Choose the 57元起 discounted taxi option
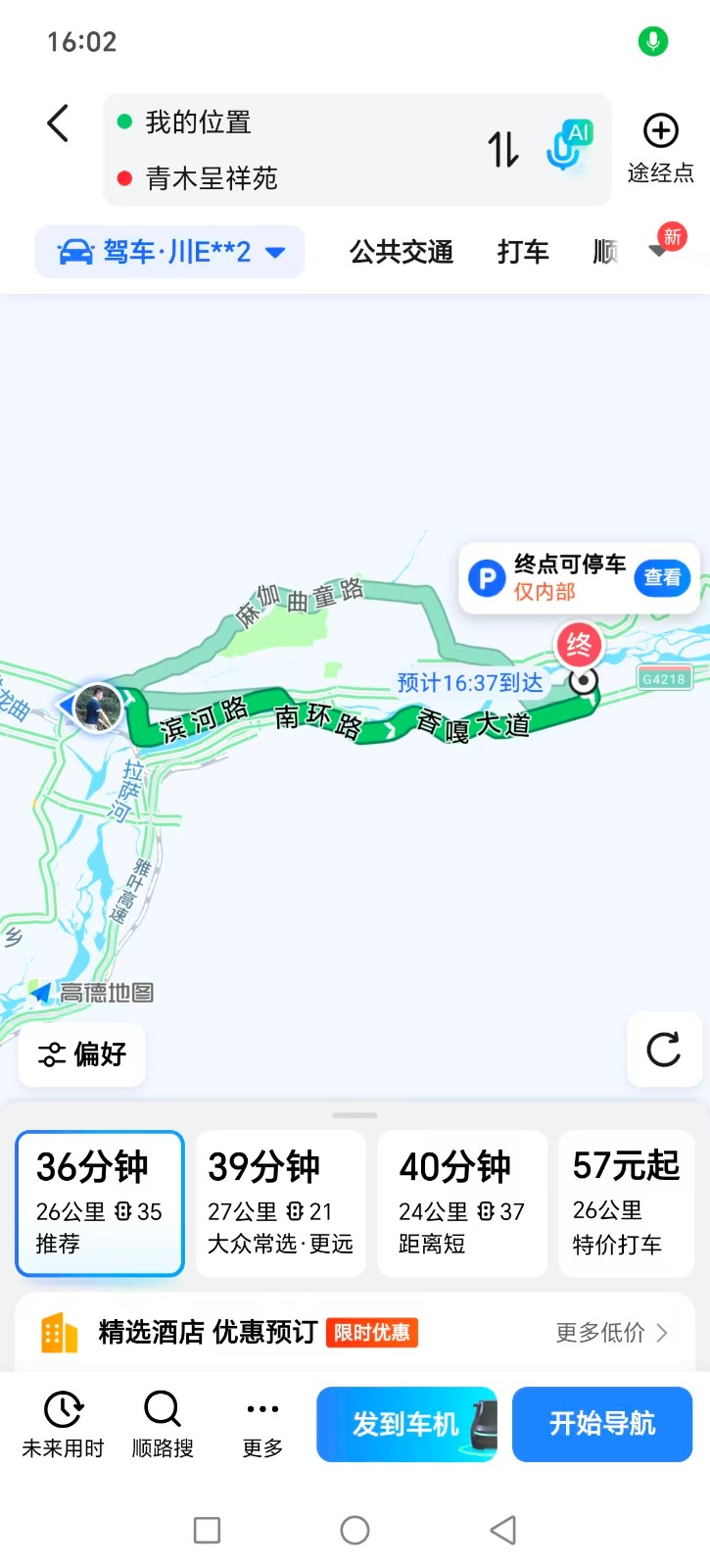 click(627, 1203)
